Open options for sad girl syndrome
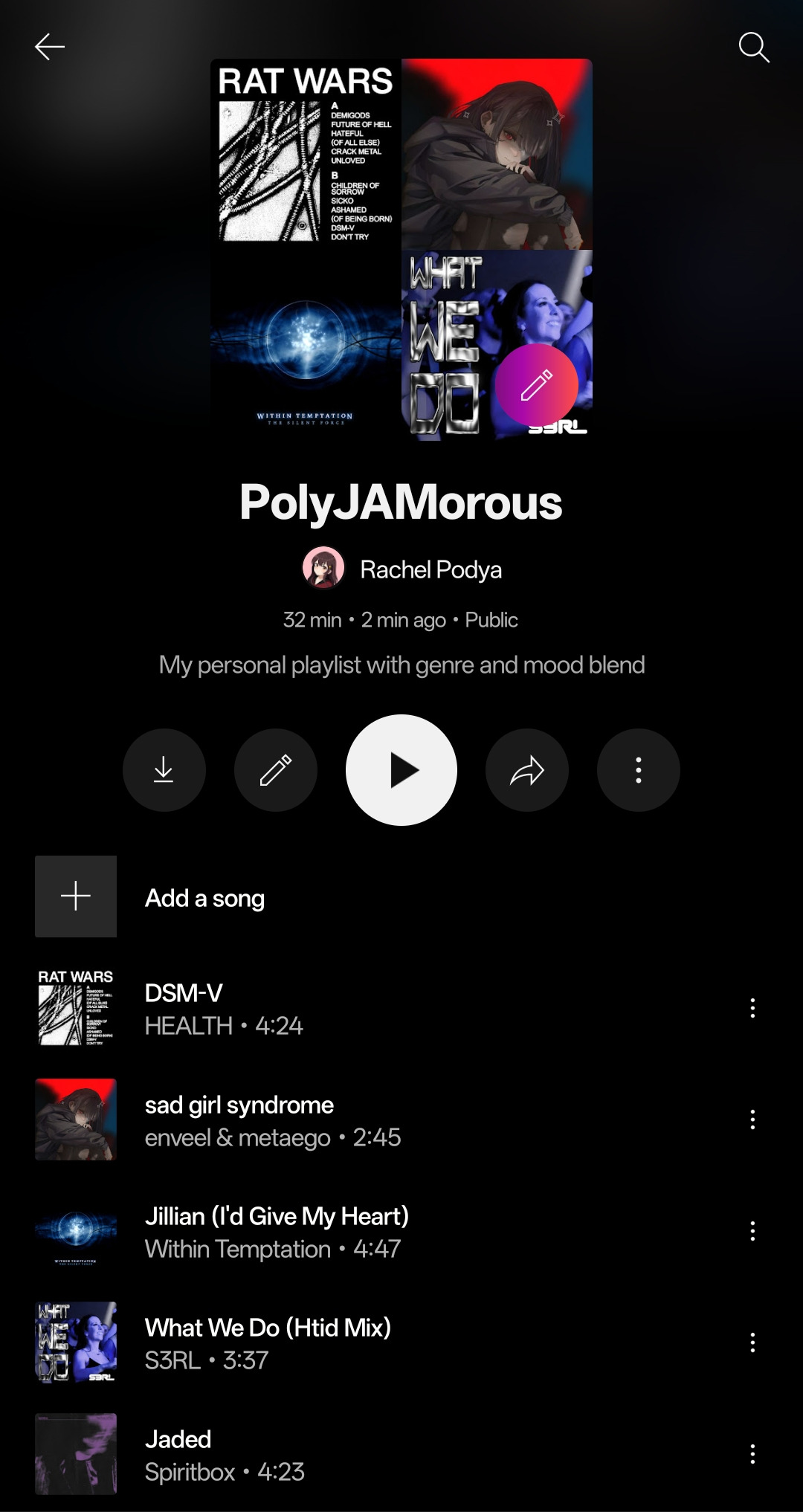803x1512 pixels. [x=752, y=1120]
